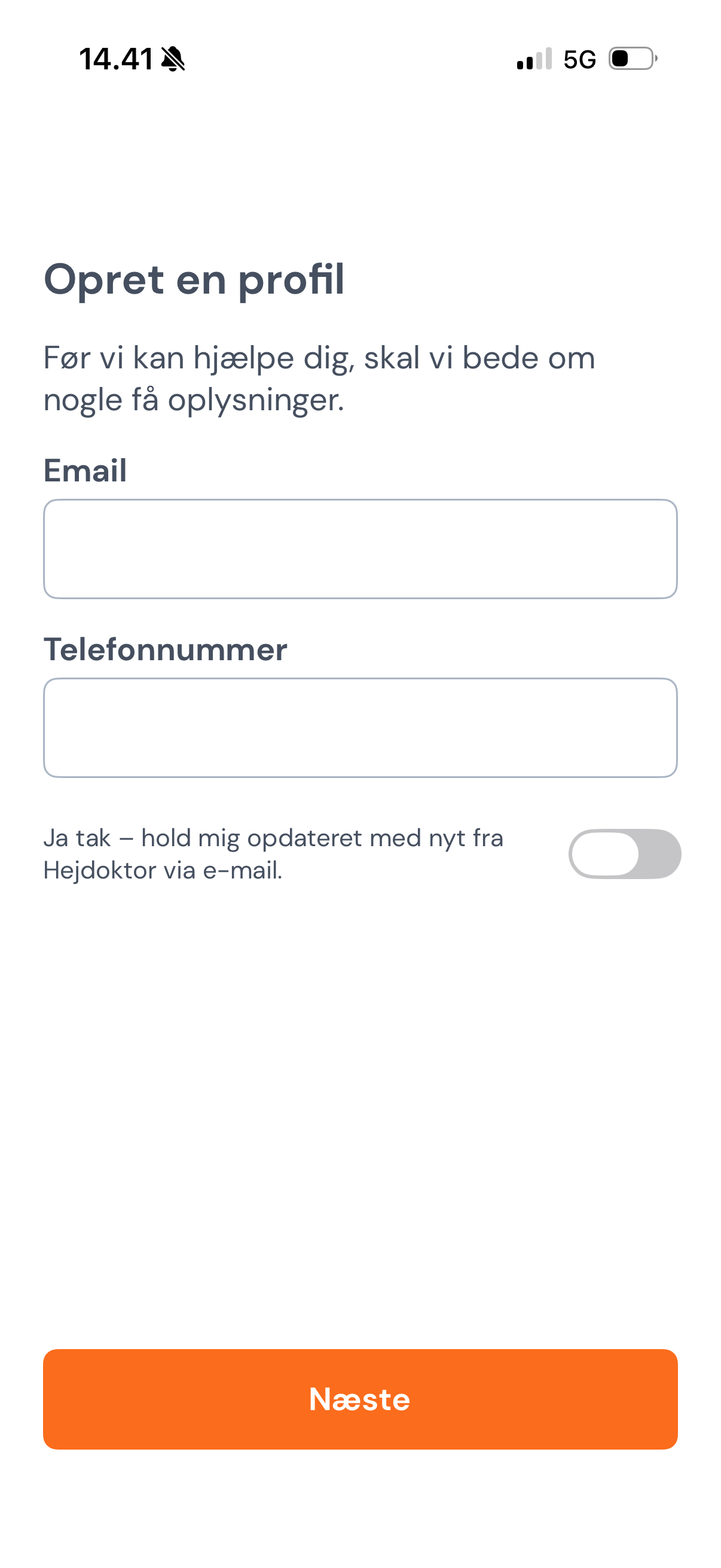Select the Email field label
This screenshot has width=721, height=1568.
[x=85, y=469]
